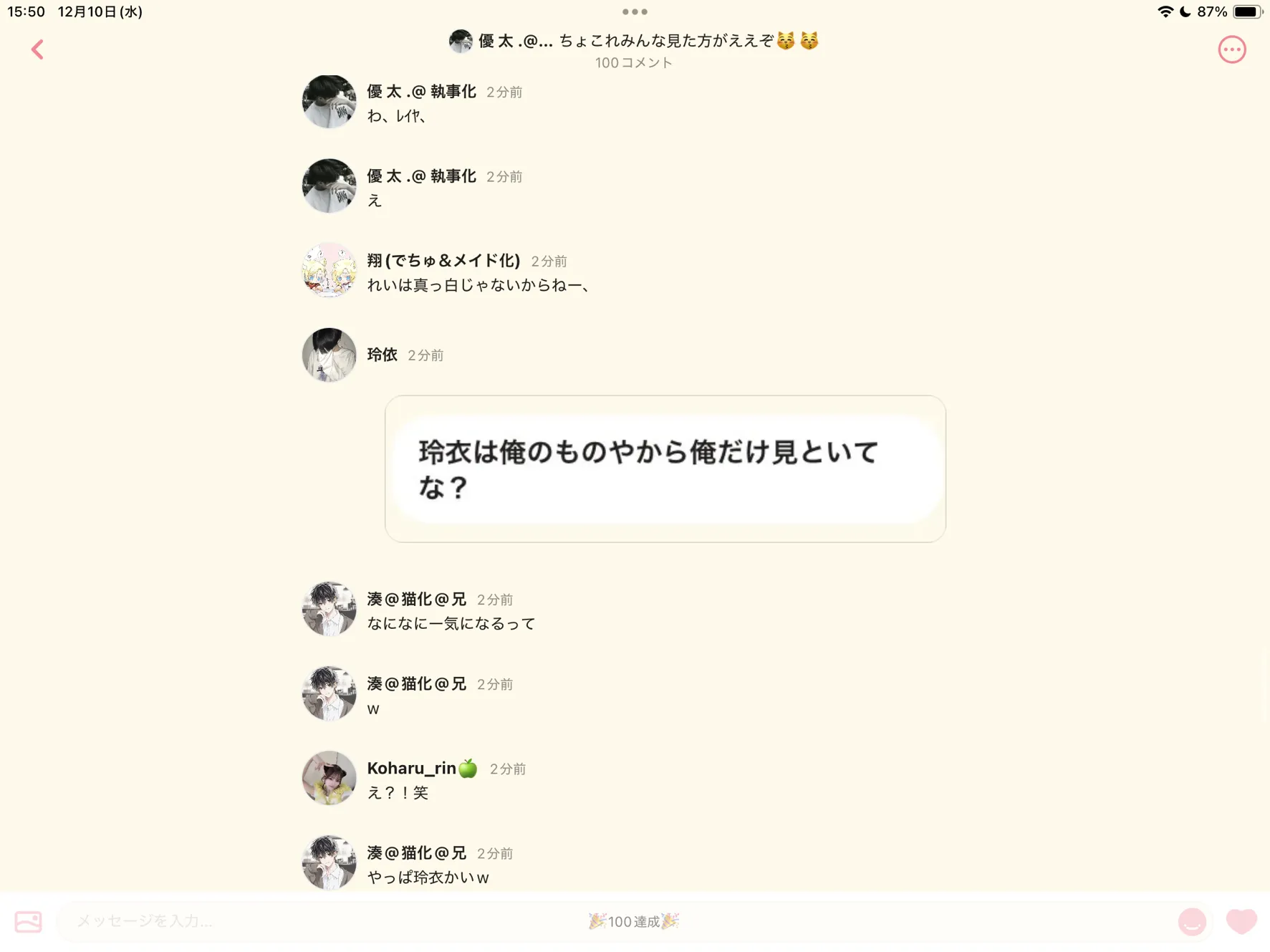The image size is (1270, 952).
Task: Send a heart reaction
Action: 1241,921
